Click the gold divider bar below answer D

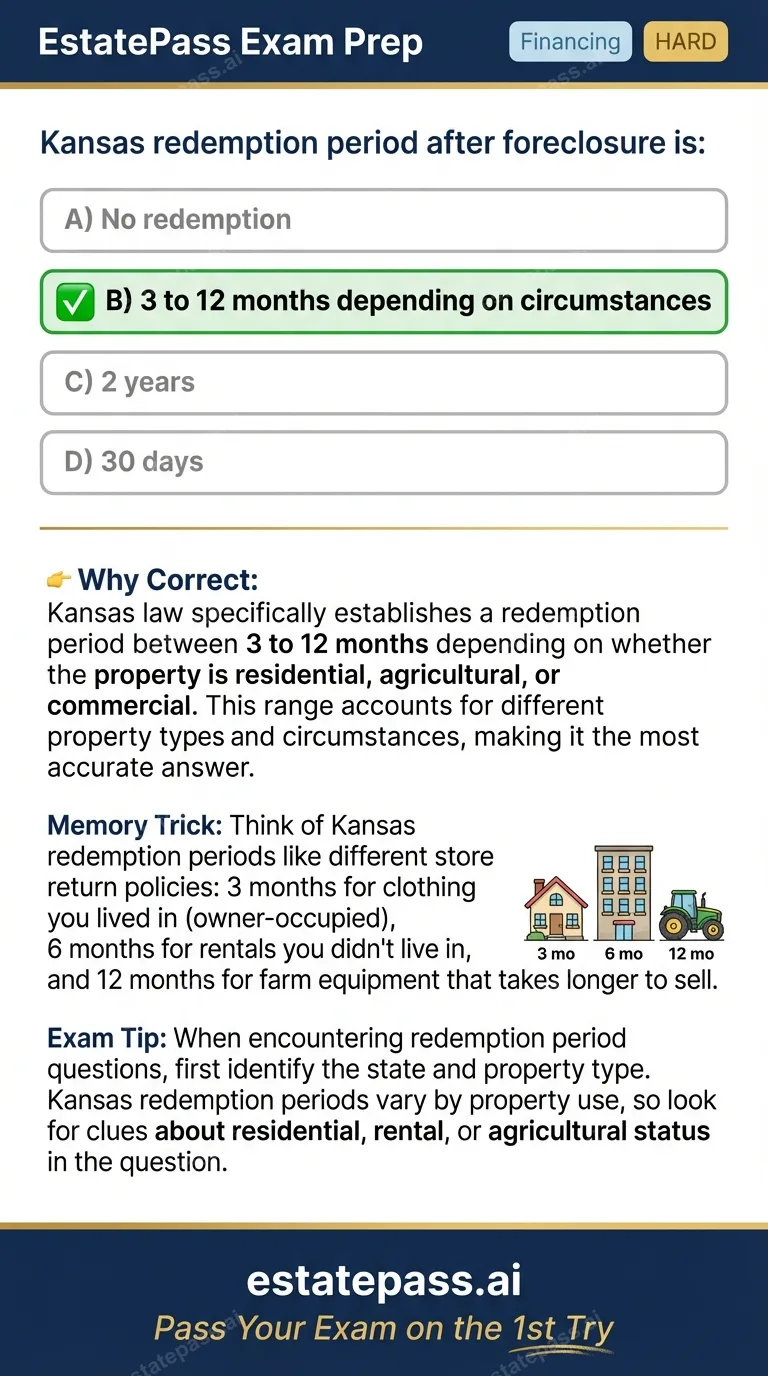[x=384, y=523]
